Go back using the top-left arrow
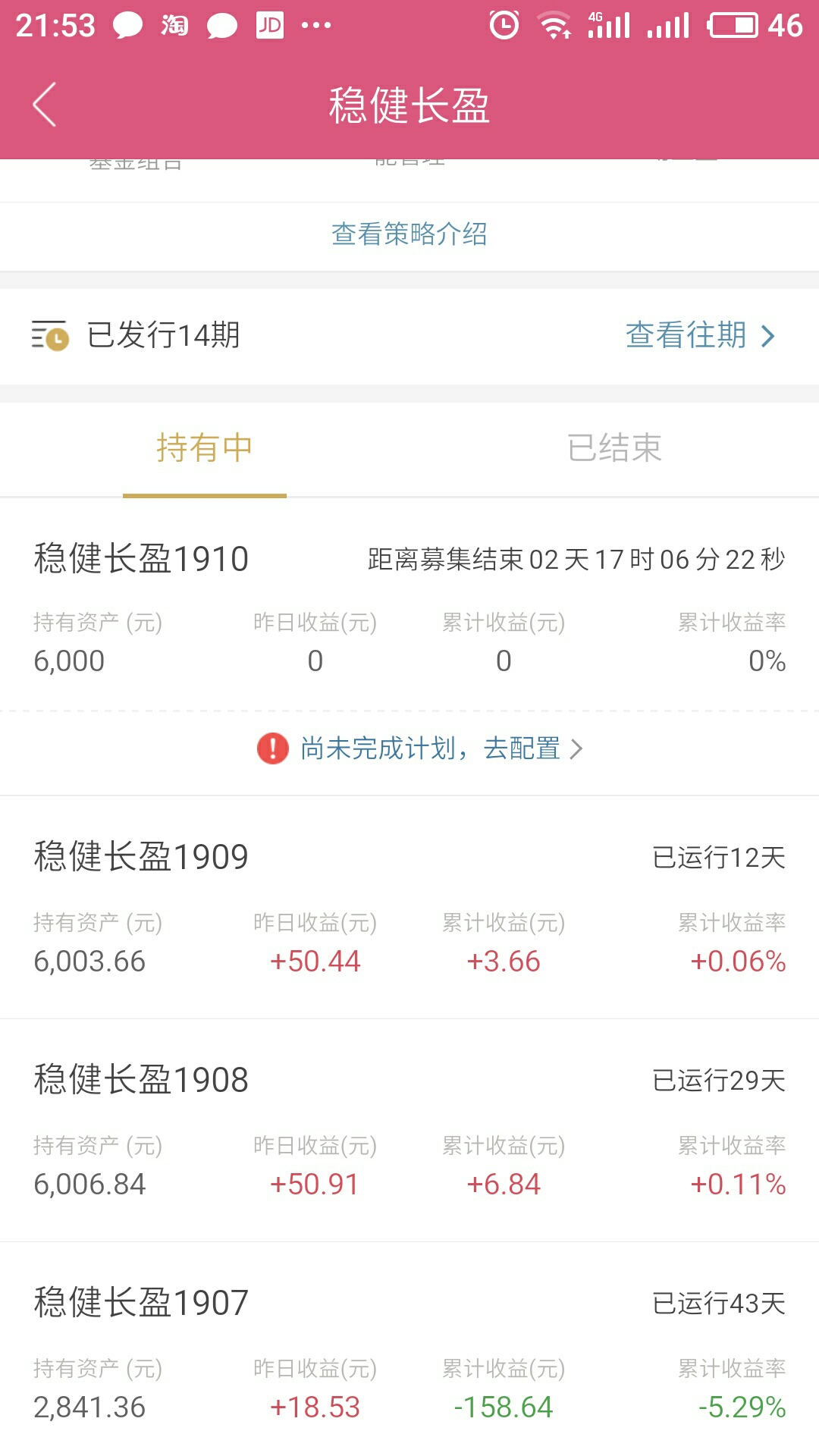This screenshot has width=819, height=1456. tap(45, 105)
